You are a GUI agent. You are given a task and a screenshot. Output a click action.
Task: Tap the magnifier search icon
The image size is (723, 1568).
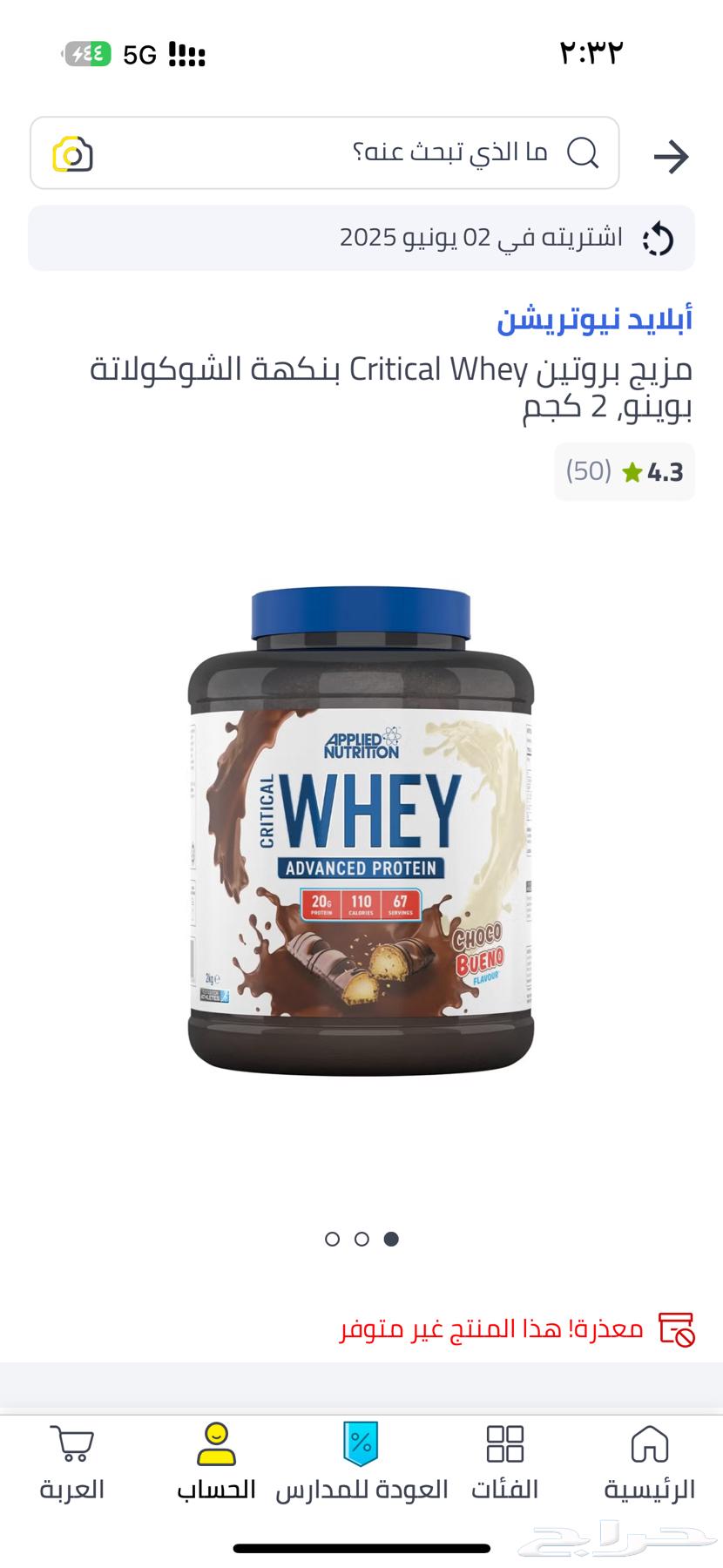point(585,153)
